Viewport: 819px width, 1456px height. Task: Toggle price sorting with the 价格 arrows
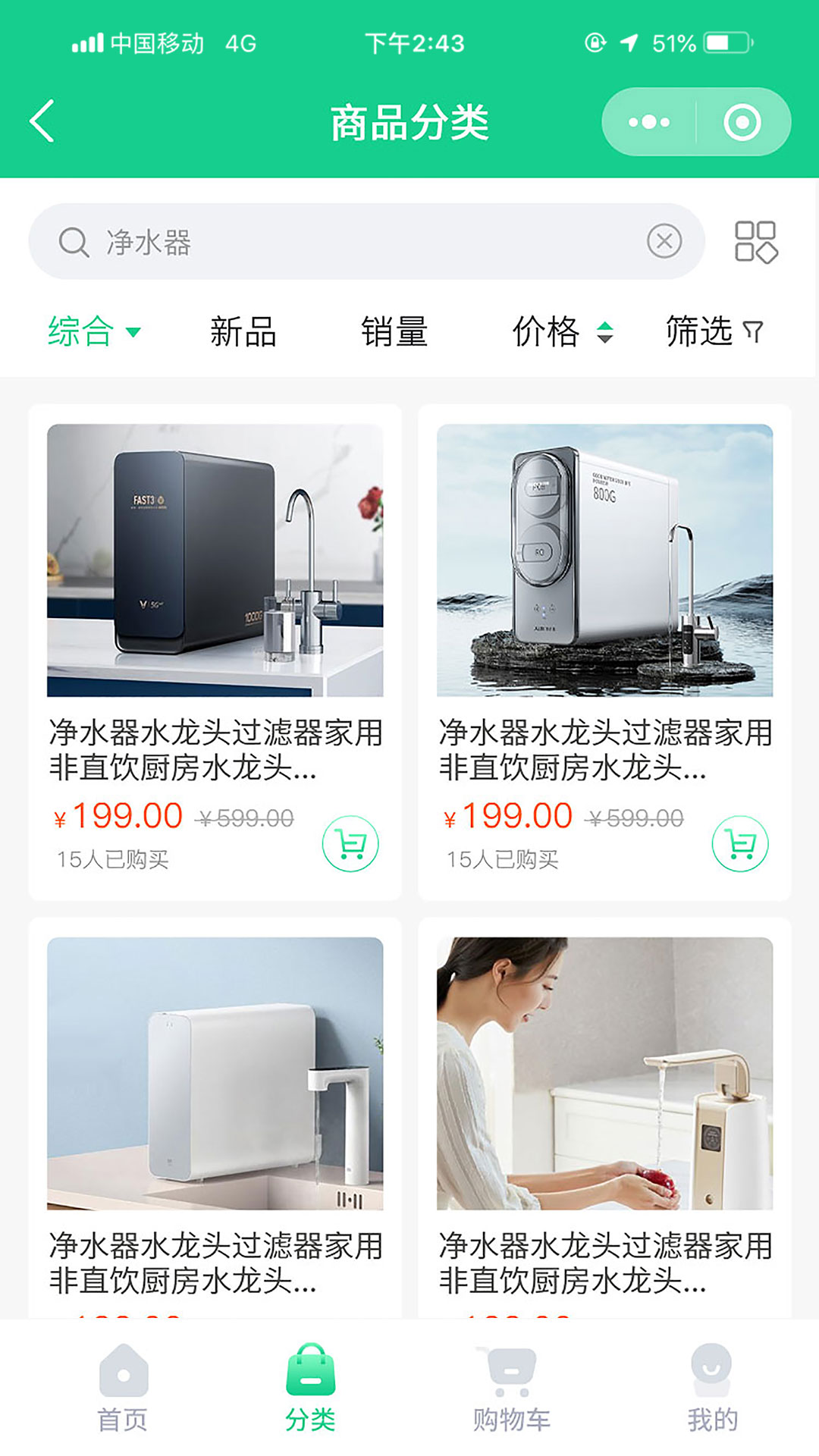click(x=604, y=331)
